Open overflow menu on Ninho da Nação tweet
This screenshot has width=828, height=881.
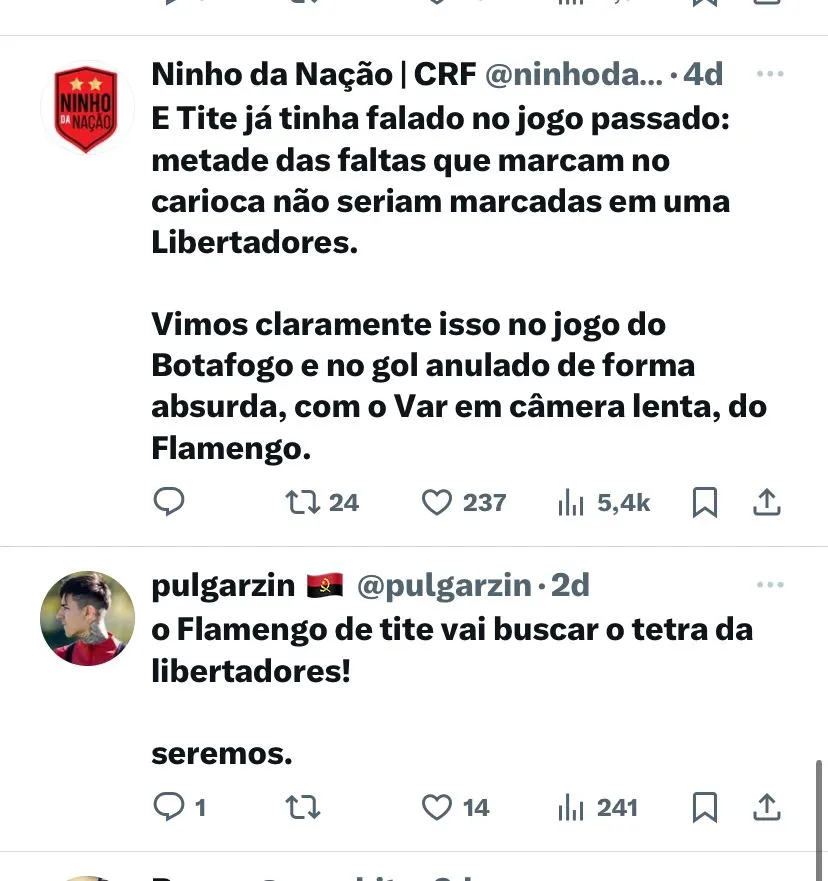pos(770,74)
